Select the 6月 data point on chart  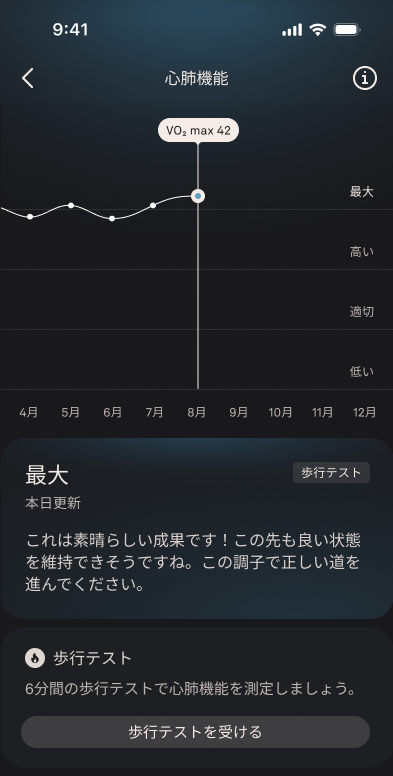(x=112, y=218)
